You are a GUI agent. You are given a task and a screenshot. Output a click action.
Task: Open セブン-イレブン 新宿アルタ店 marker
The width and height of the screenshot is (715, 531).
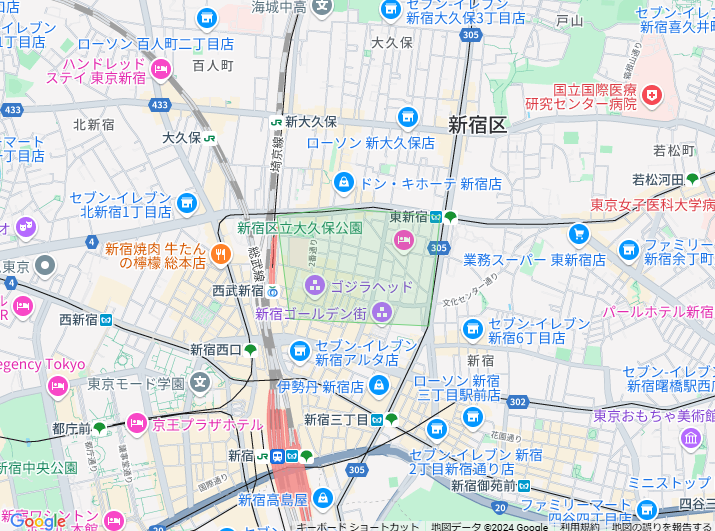[x=300, y=350]
